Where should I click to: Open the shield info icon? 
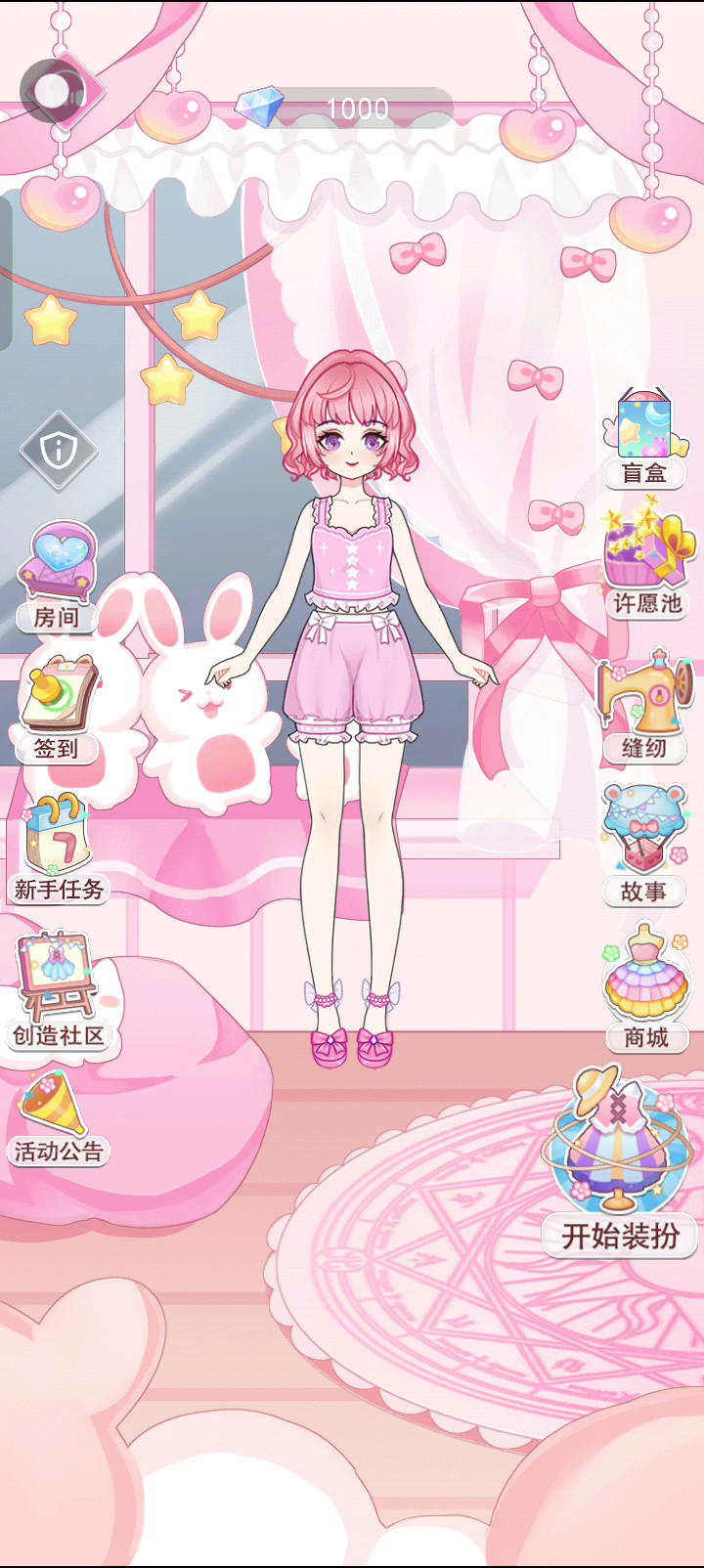coord(59,451)
